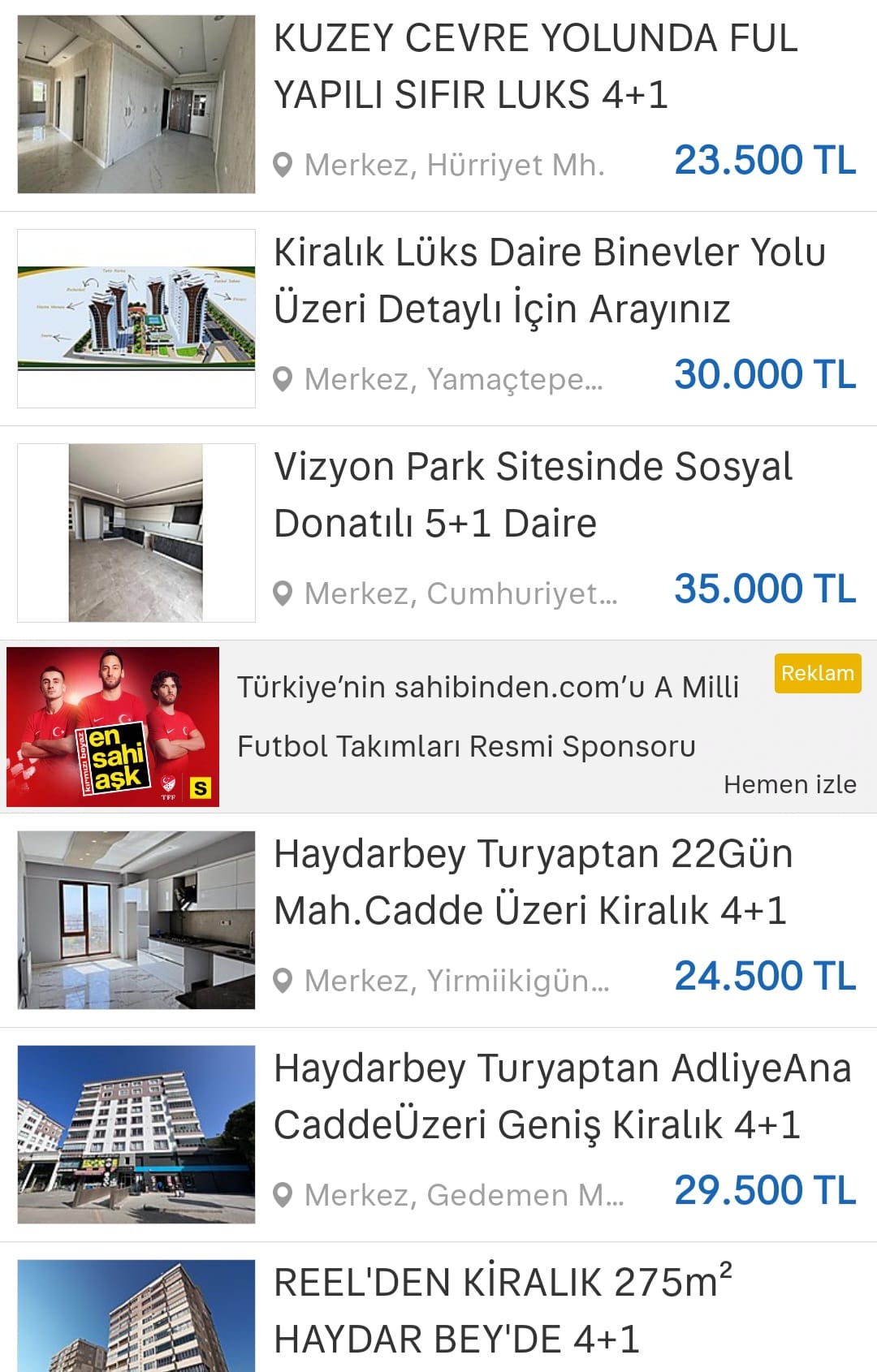Open the Vizyon Park Sitesinde 5+1 listing
877x1372 pixels.
[x=533, y=494]
